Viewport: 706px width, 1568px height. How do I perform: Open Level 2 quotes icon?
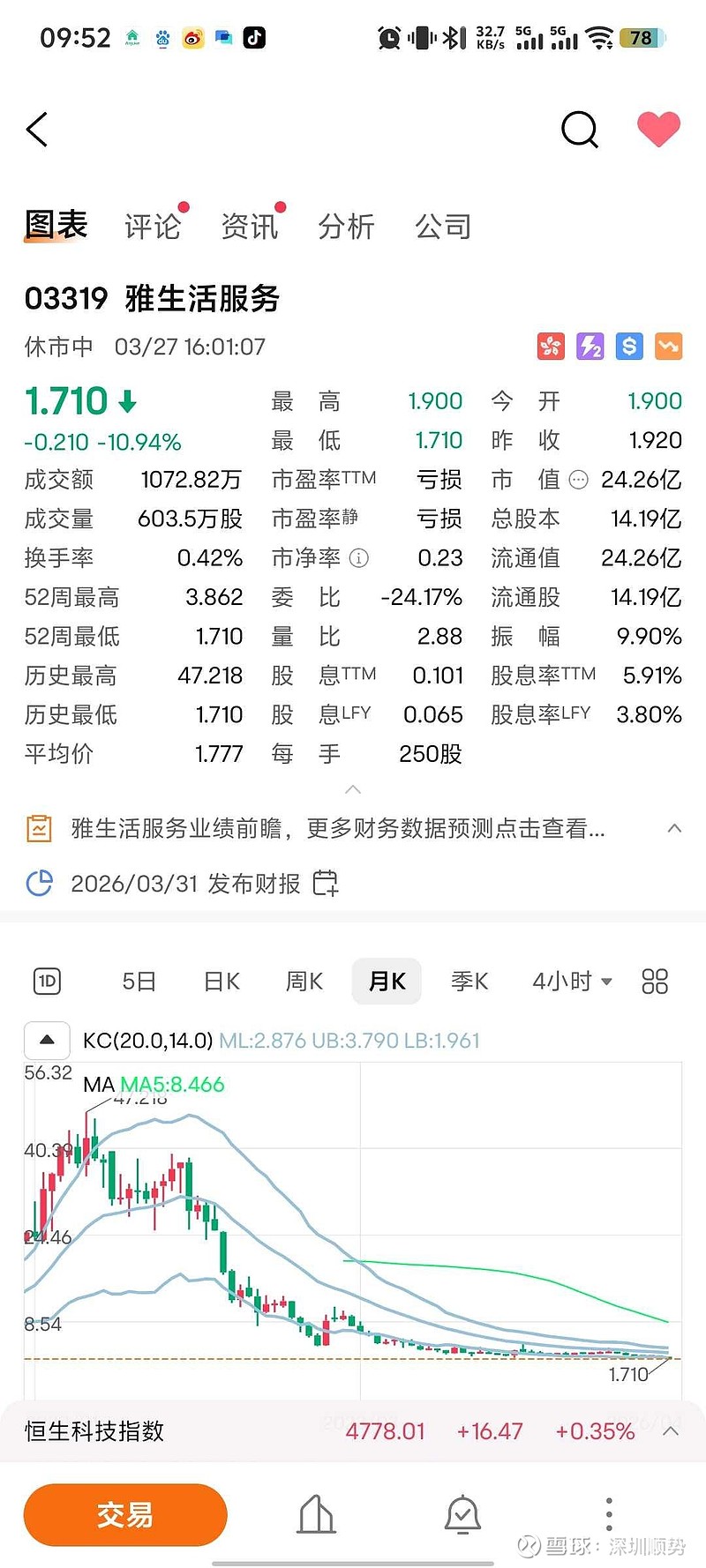pyautogui.click(x=590, y=347)
